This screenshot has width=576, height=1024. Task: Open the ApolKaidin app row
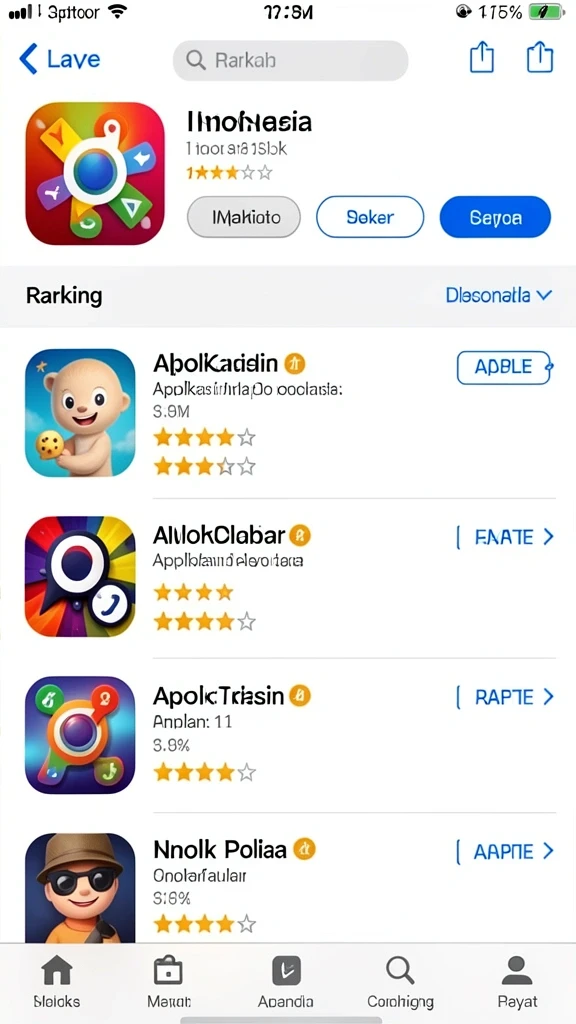[288, 413]
